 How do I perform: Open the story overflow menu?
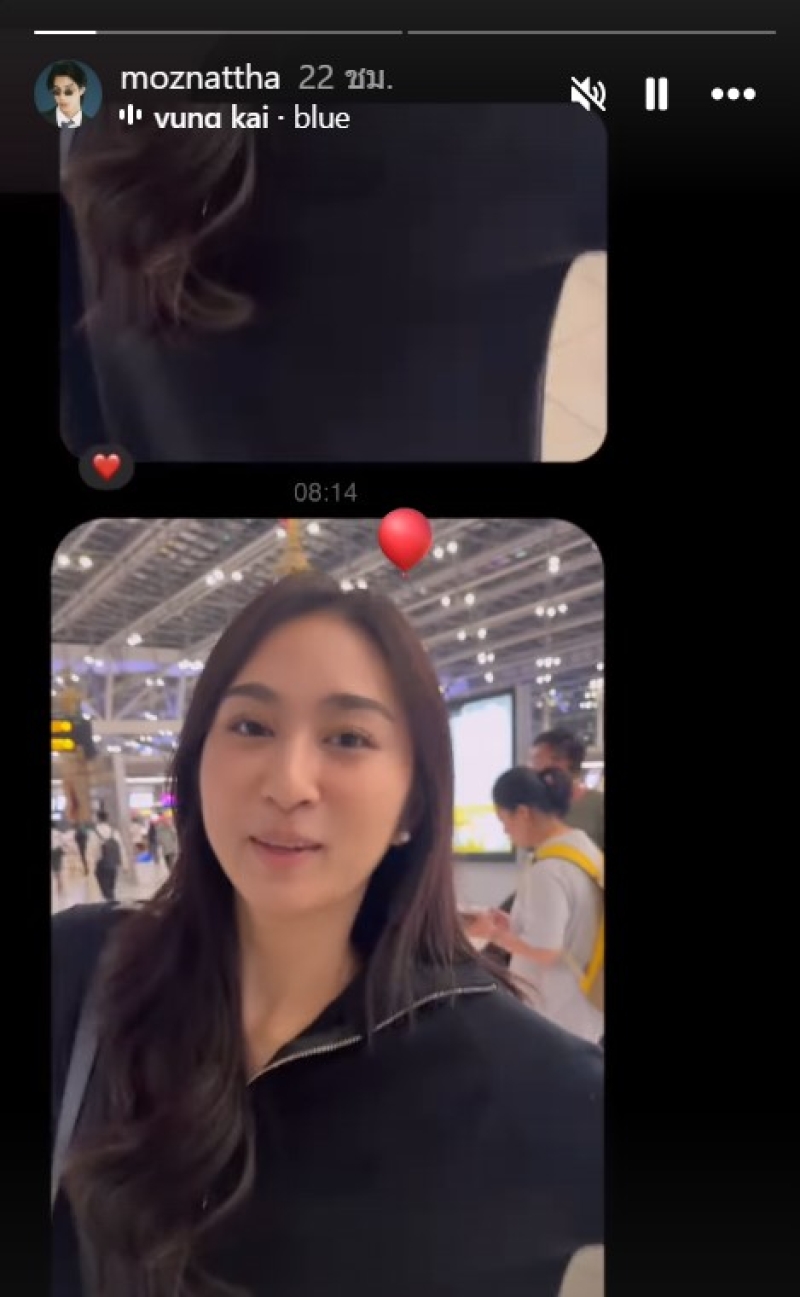point(733,95)
